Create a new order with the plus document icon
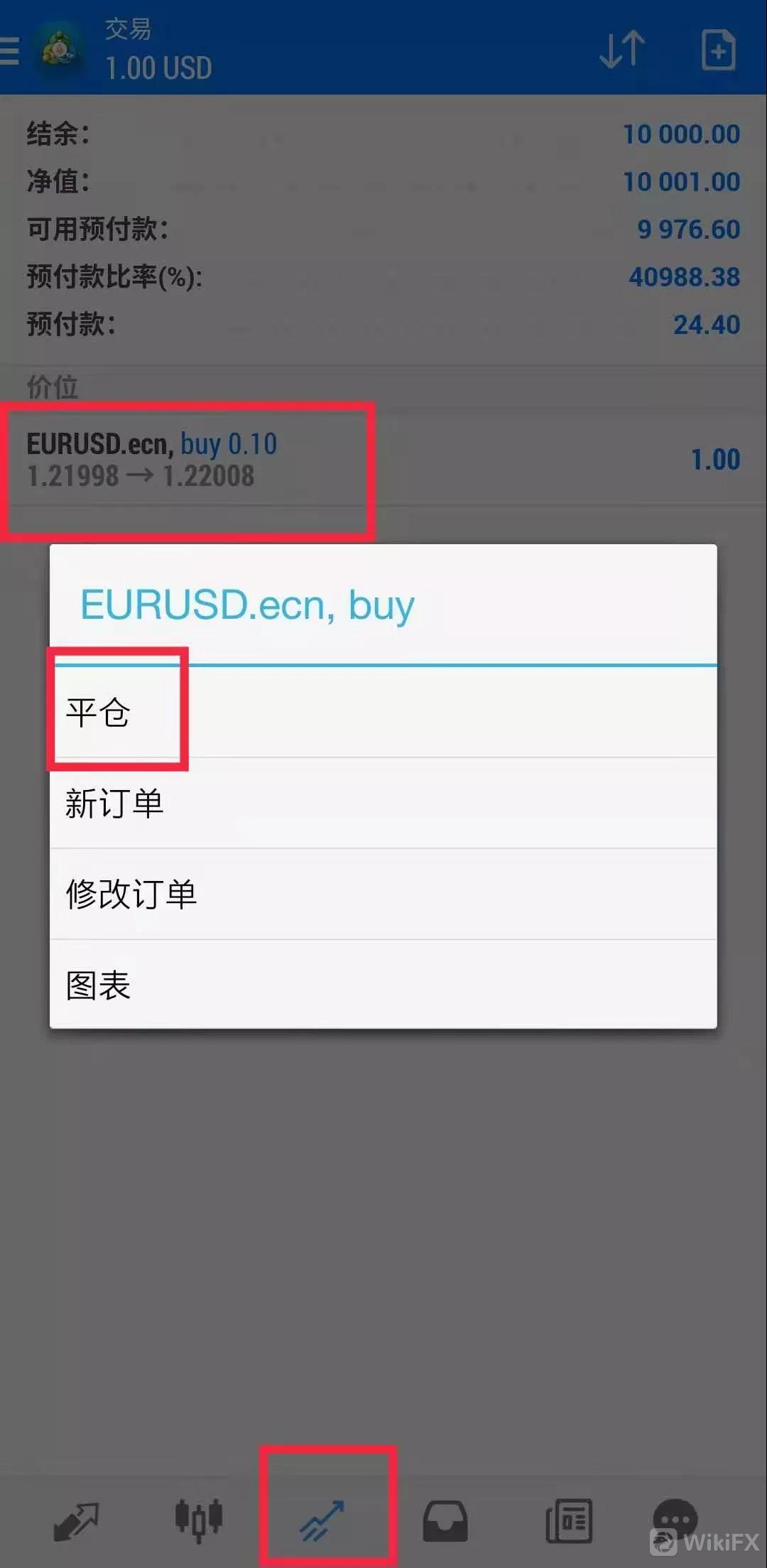 pos(718,50)
